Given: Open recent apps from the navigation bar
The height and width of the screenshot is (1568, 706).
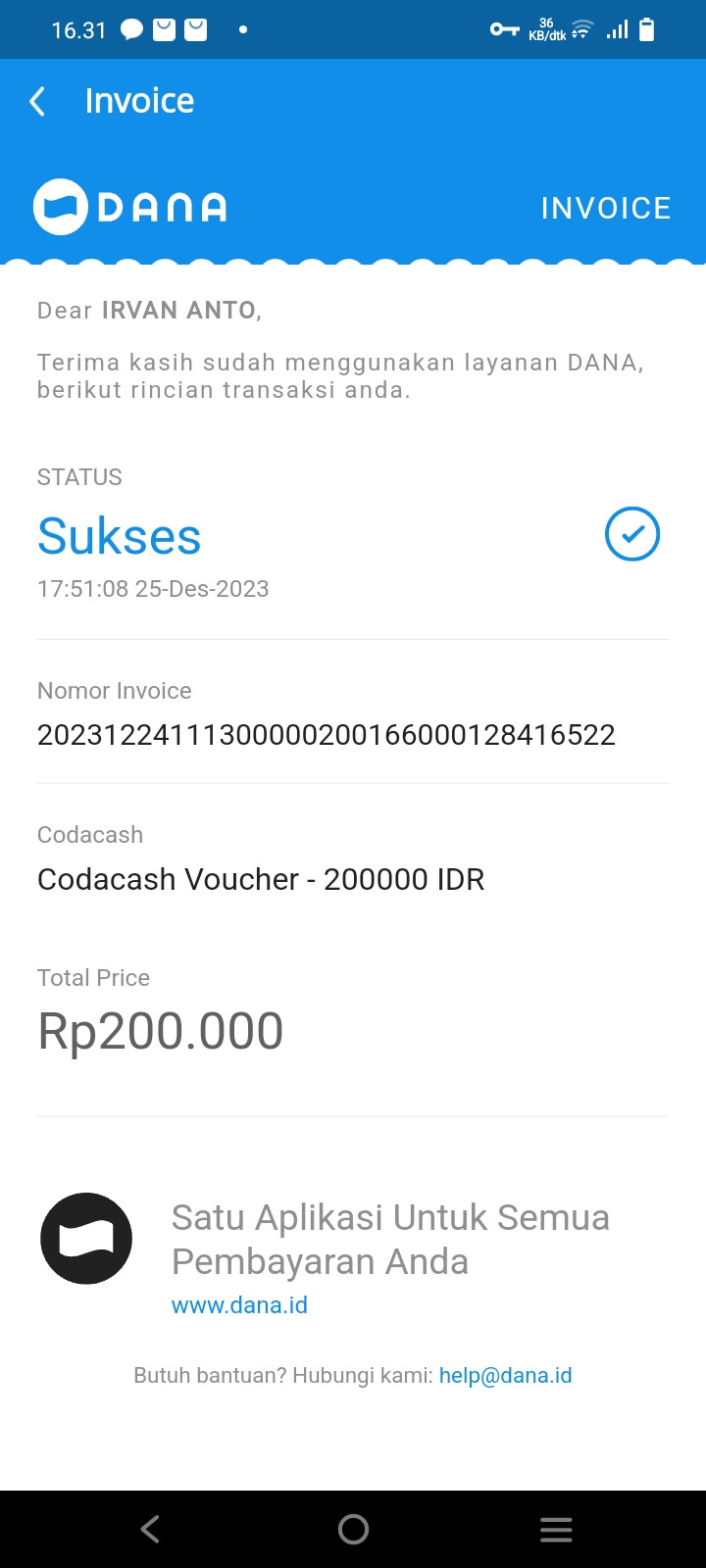Looking at the screenshot, I should click(556, 1529).
